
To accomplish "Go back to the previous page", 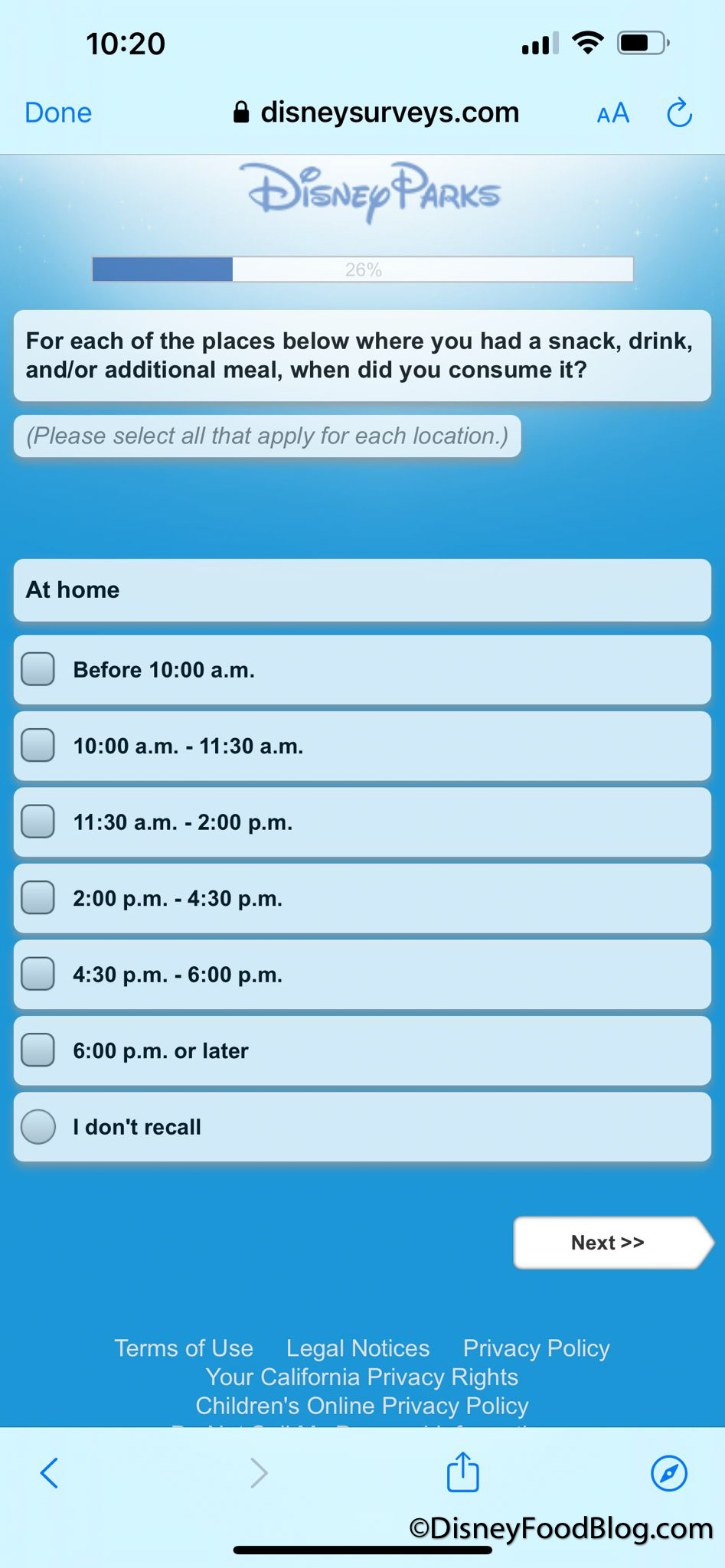I will click(49, 1472).
